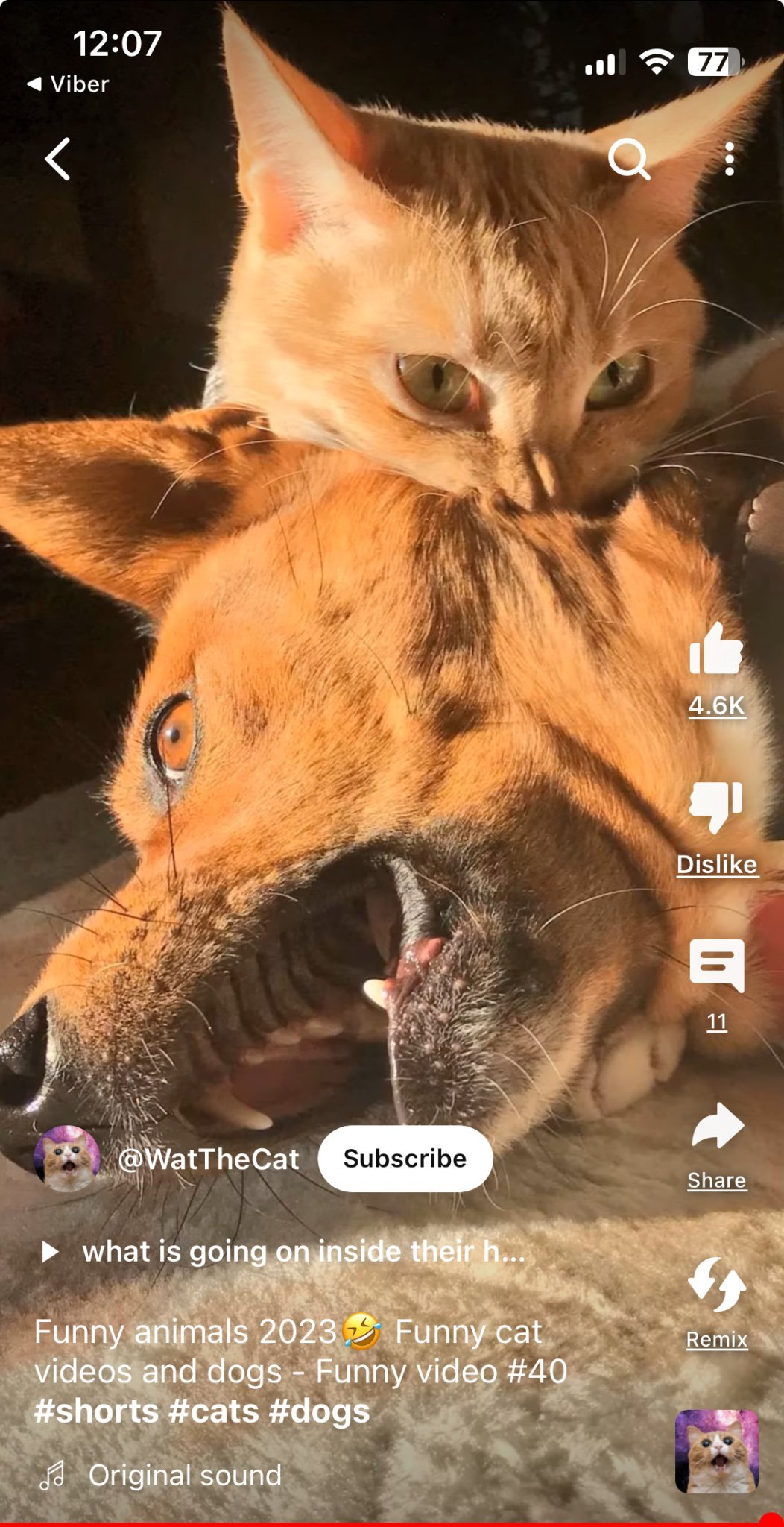Viewport: 784px width, 1527px height.
Task: Open the comments showing 11
Action: pos(716,966)
